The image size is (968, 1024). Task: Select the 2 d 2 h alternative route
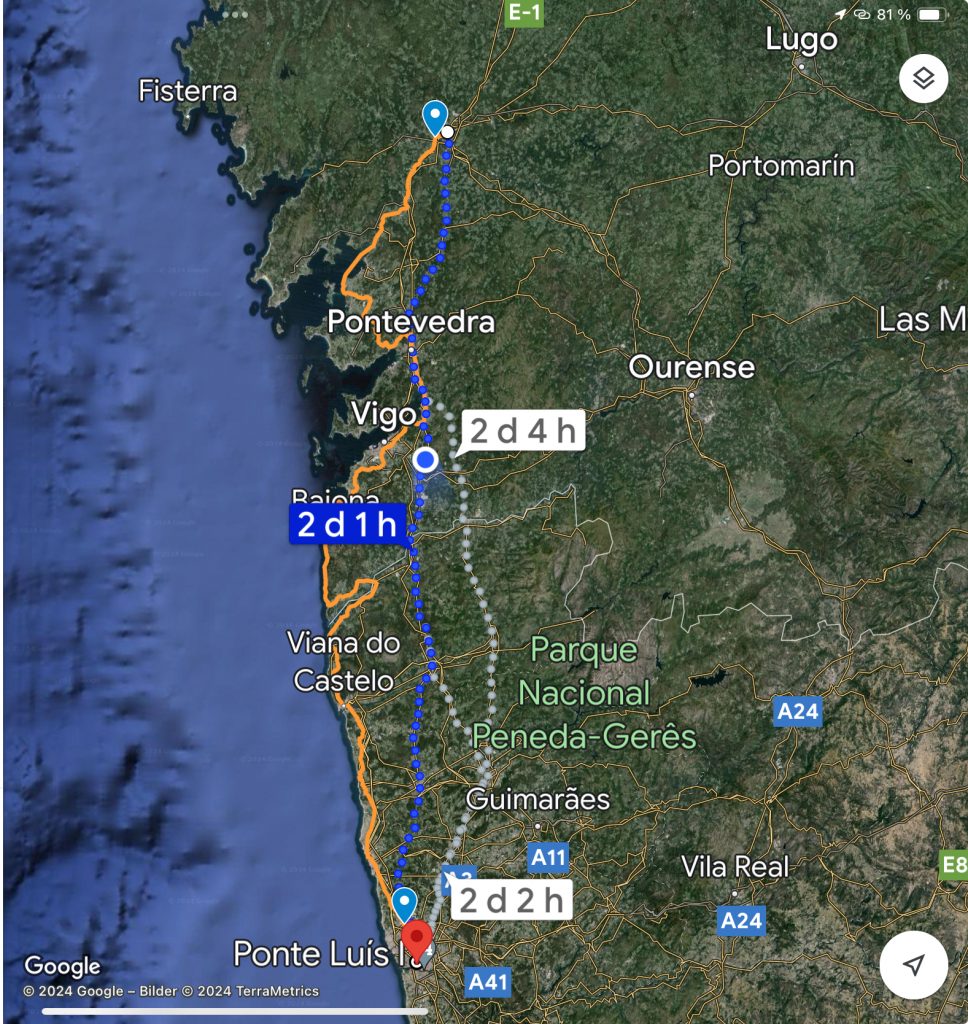point(511,900)
